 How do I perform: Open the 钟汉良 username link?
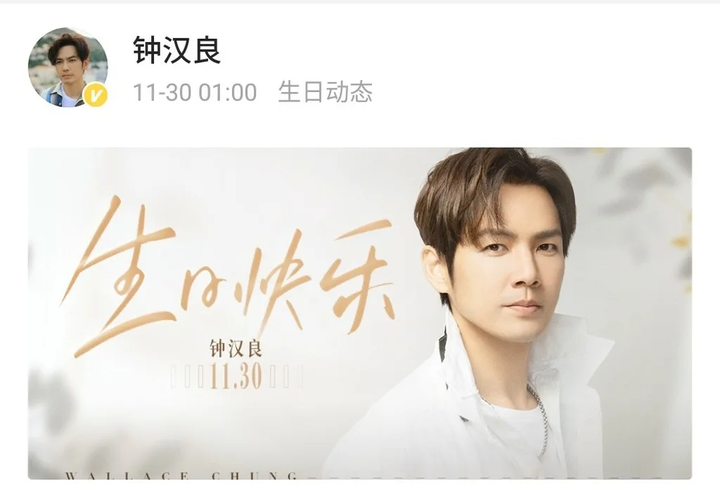176,49
